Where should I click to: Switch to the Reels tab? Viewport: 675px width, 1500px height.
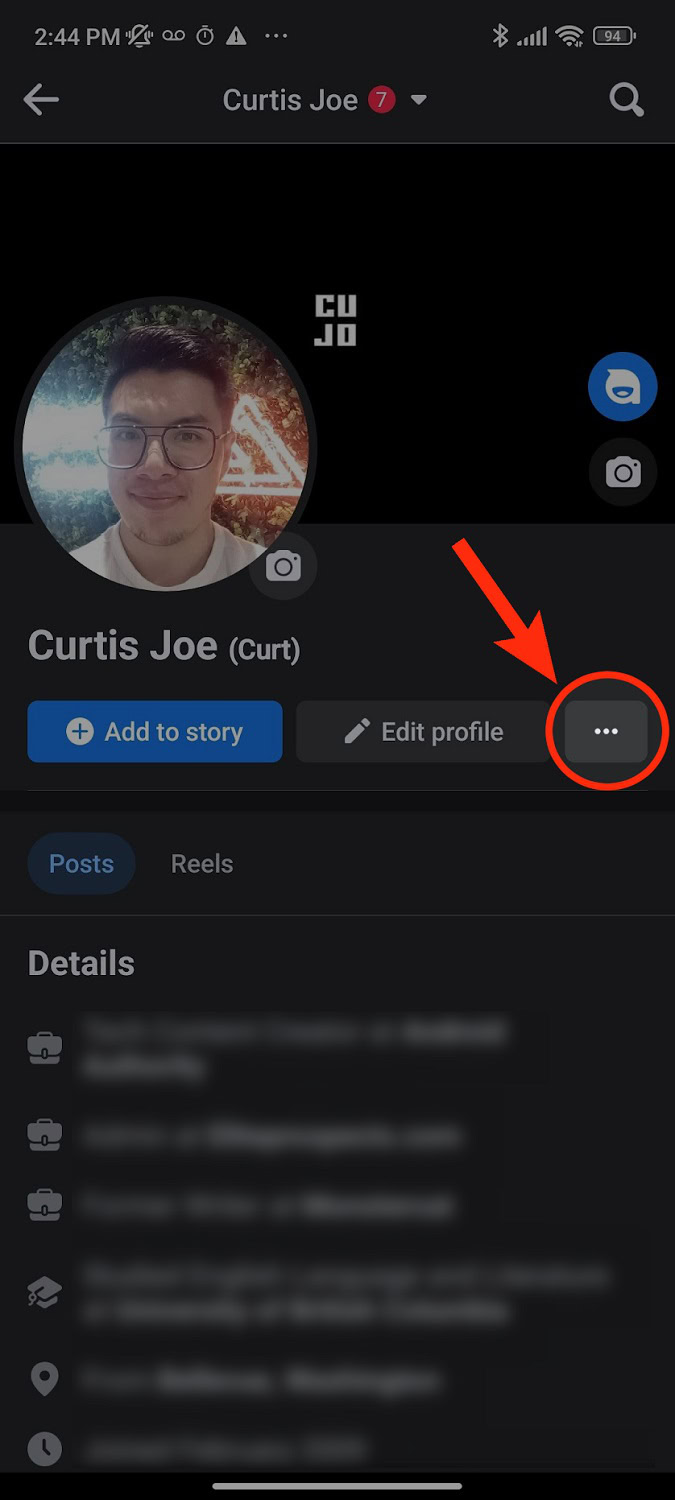(202, 864)
